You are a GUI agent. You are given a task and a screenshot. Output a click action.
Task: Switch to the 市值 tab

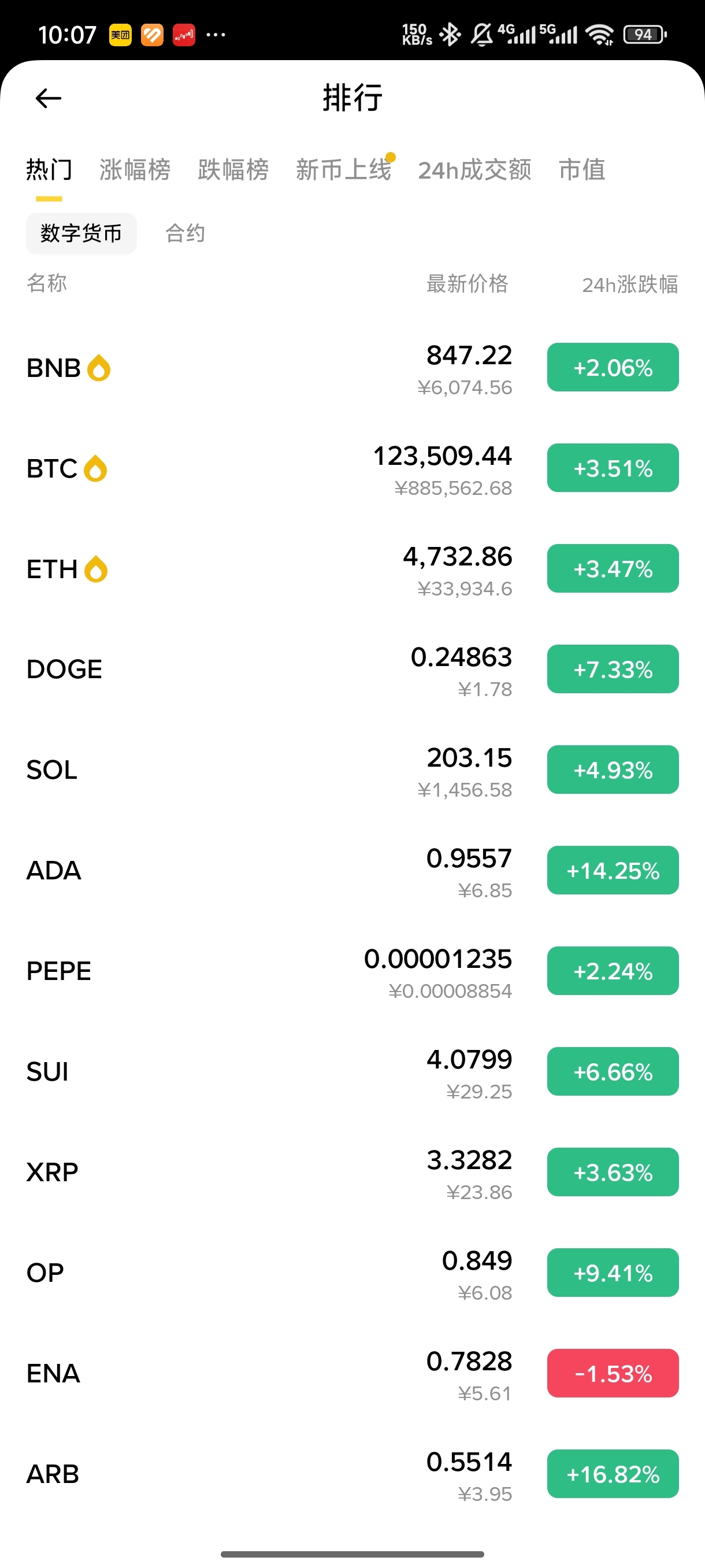(x=582, y=170)
